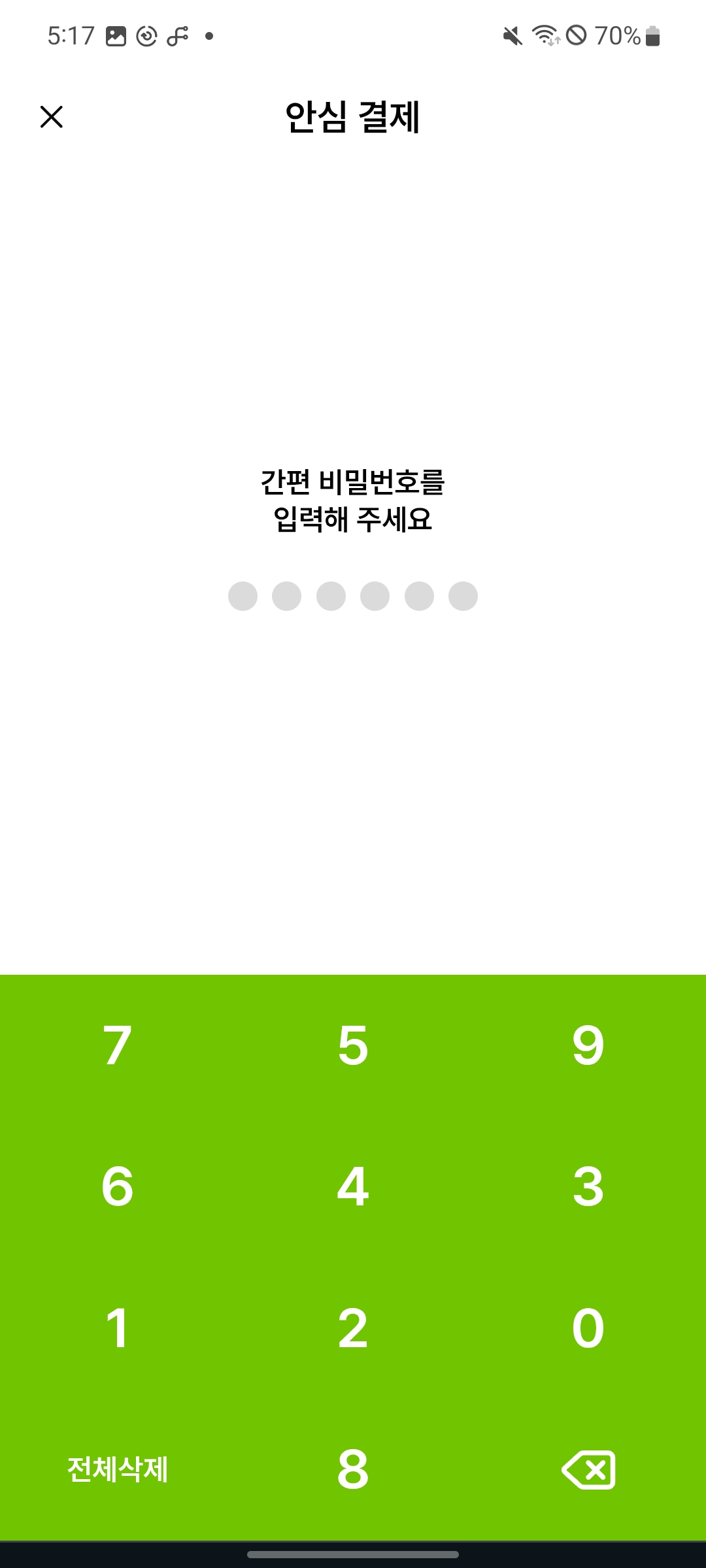Enter digit 1 on the keypad
The image size is (706, 1568).
[x=118, y=1328]
